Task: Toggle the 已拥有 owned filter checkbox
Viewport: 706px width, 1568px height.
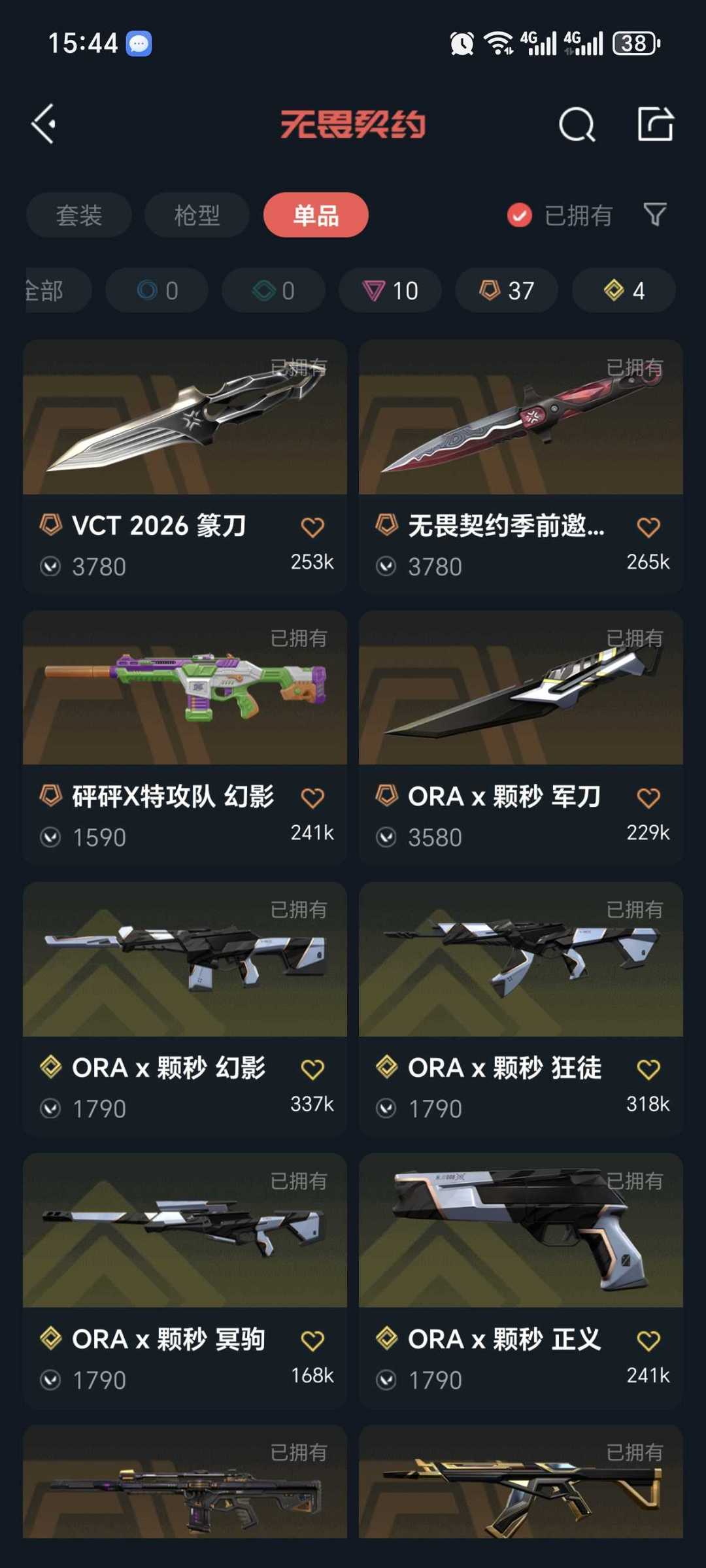Action: pos(518,214)
